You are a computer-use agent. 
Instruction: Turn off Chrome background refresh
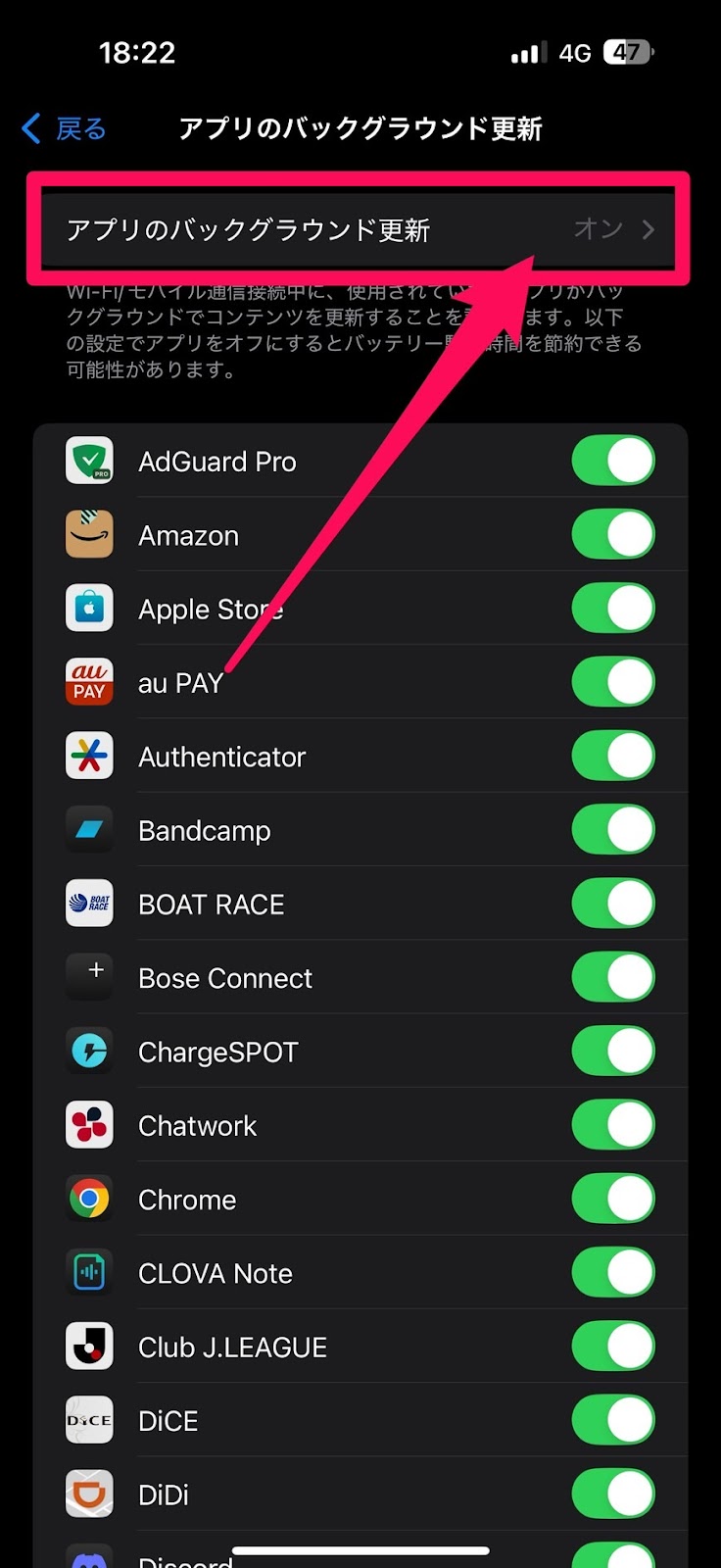click(x=613, y=1200)
